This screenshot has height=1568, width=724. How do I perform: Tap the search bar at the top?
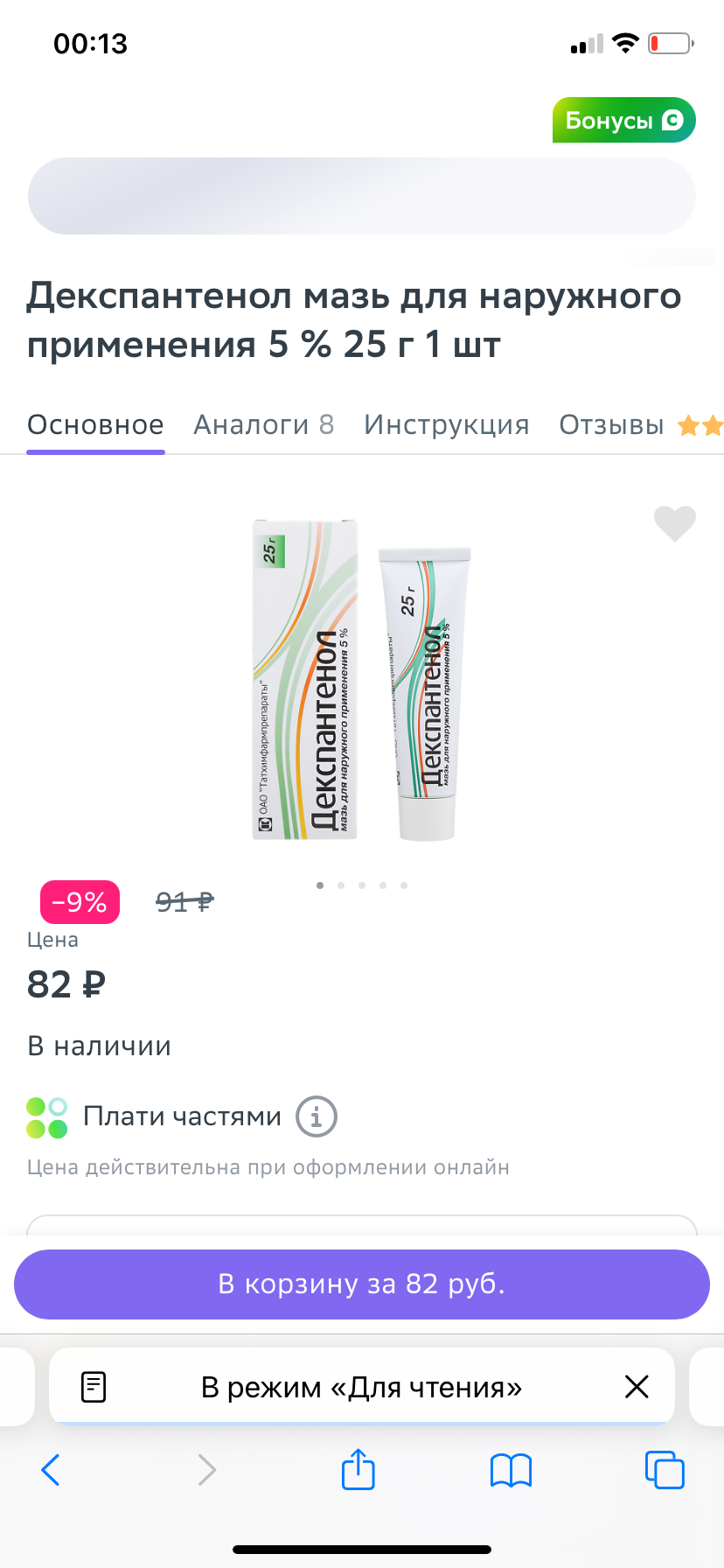[361, 195]
